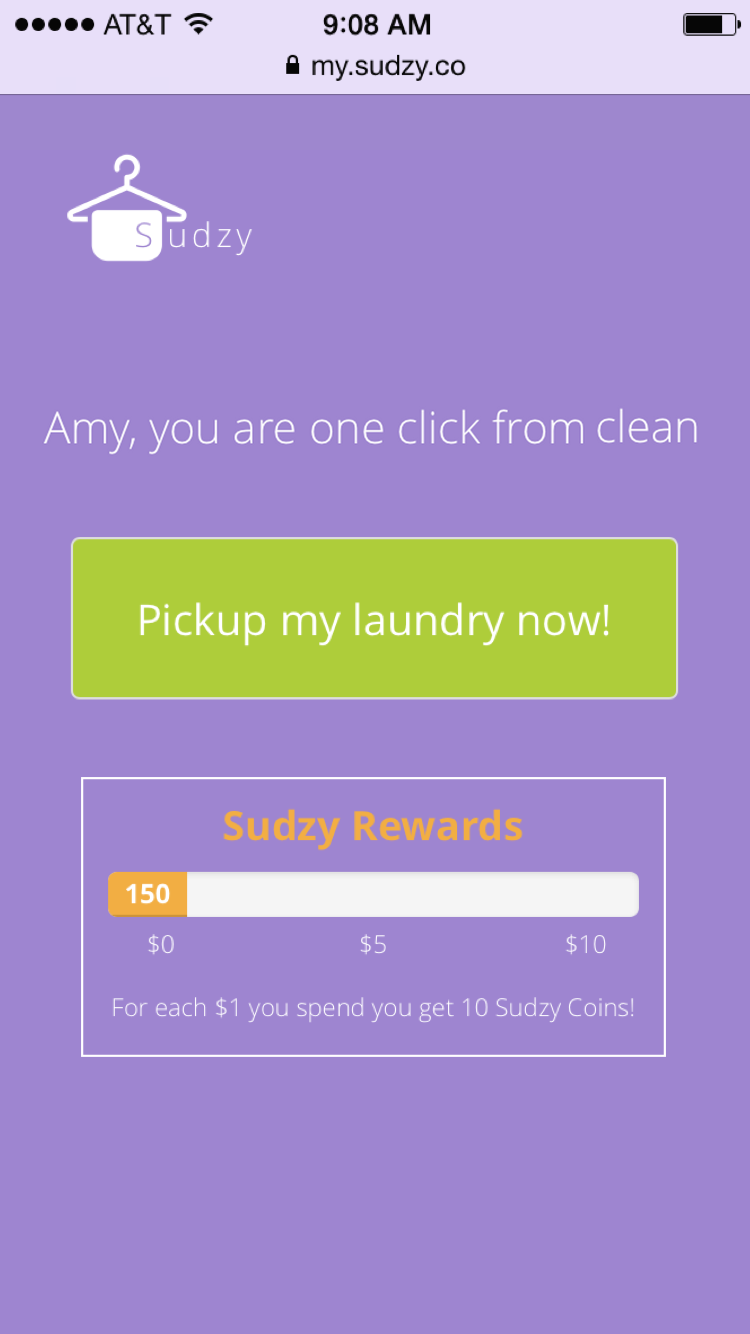Tap the Pickup my laundry now button
750x1334 pixels.
[x=374, y=618]
